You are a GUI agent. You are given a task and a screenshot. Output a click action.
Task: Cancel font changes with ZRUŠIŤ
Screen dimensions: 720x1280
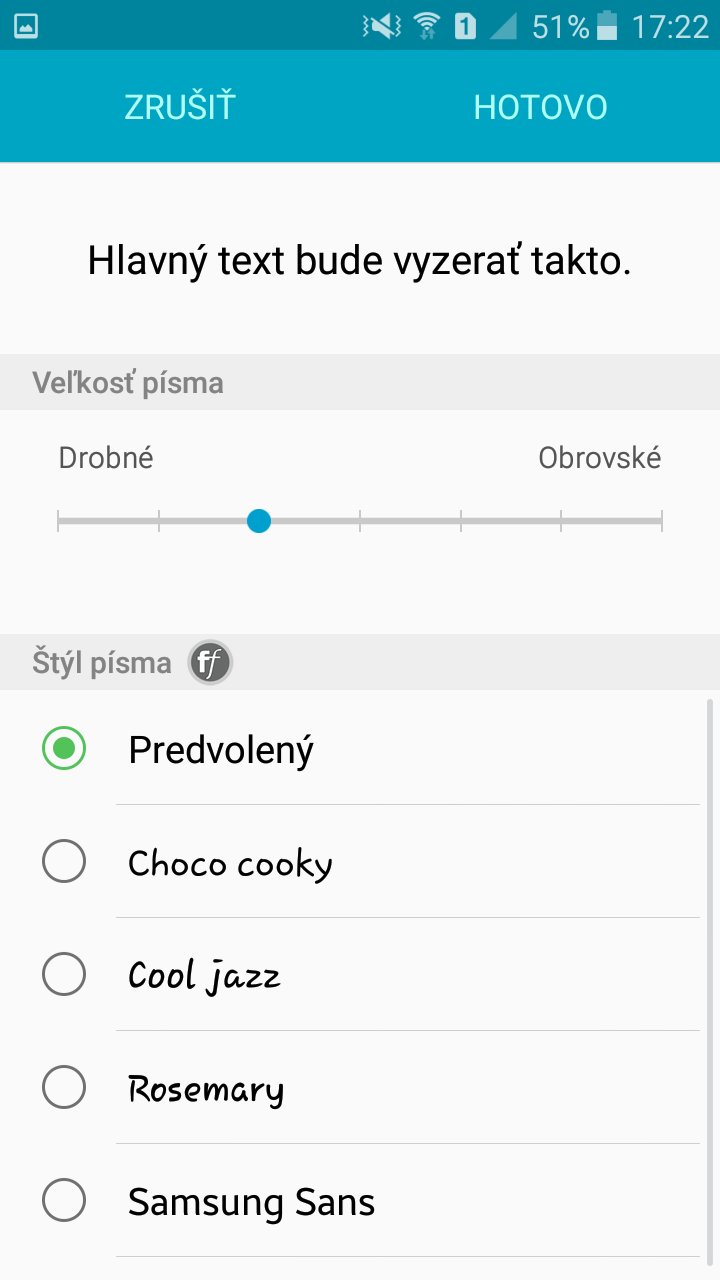point(180,107)
